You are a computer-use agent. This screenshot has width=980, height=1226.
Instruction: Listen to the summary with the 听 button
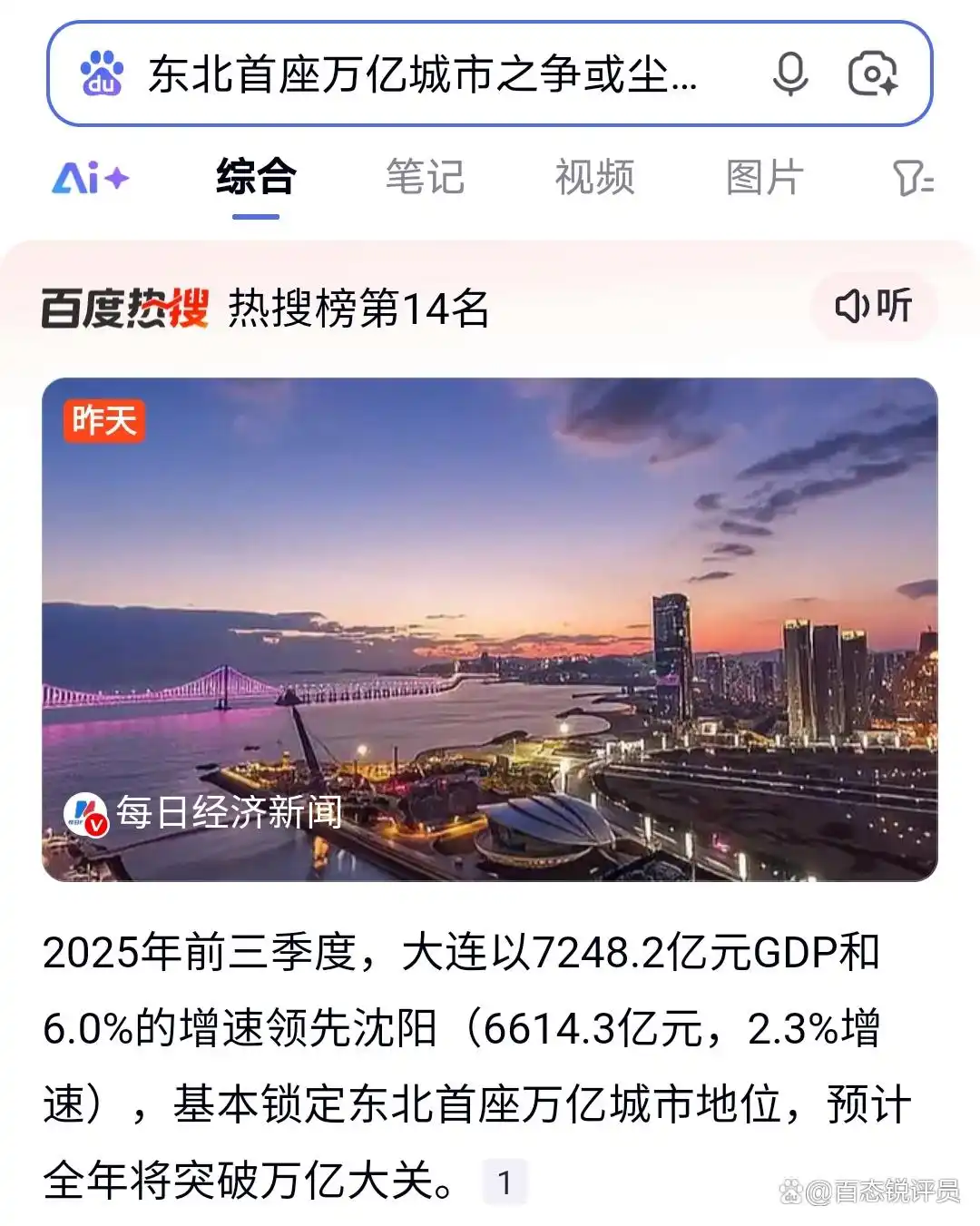[x=873, y=307]
